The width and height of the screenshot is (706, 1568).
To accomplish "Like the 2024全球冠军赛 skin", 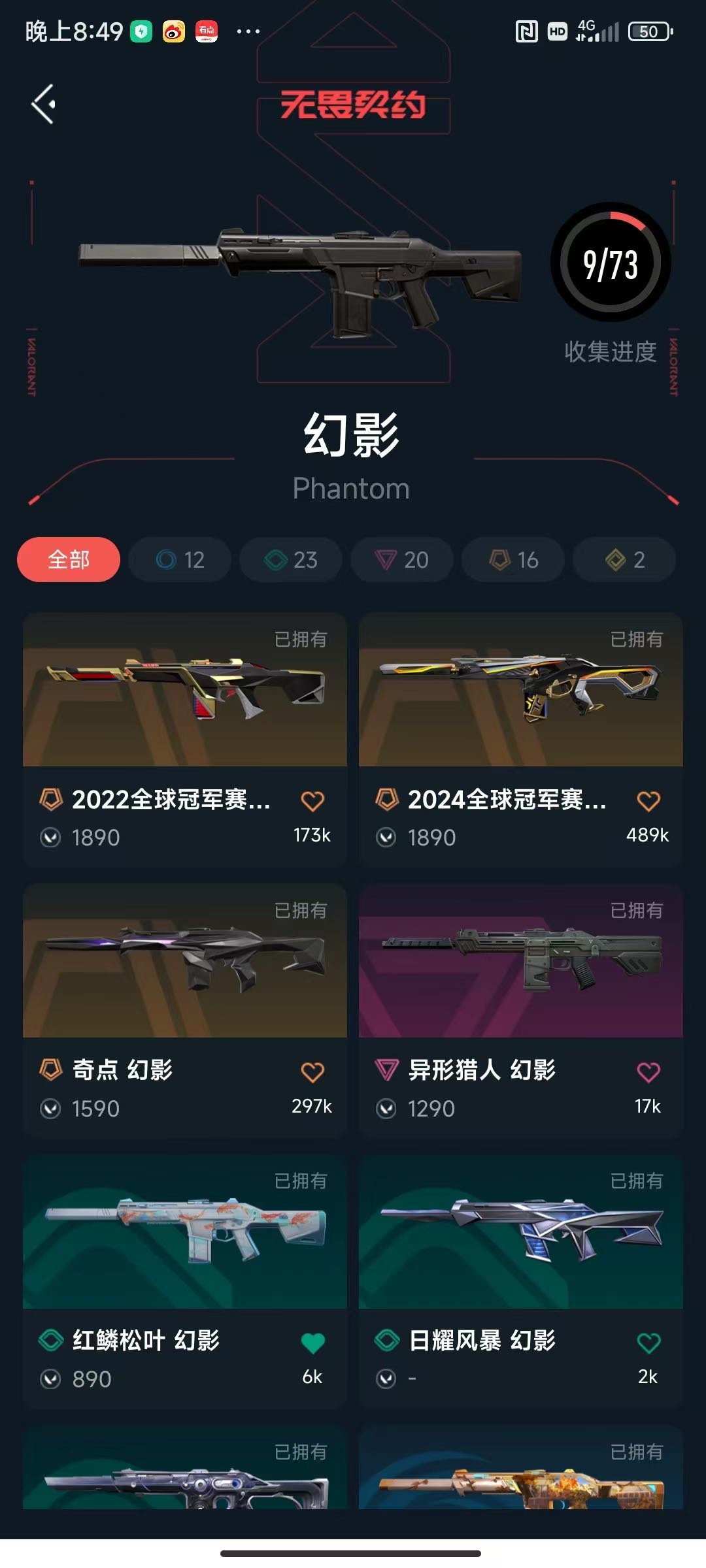I will point(648,801).
